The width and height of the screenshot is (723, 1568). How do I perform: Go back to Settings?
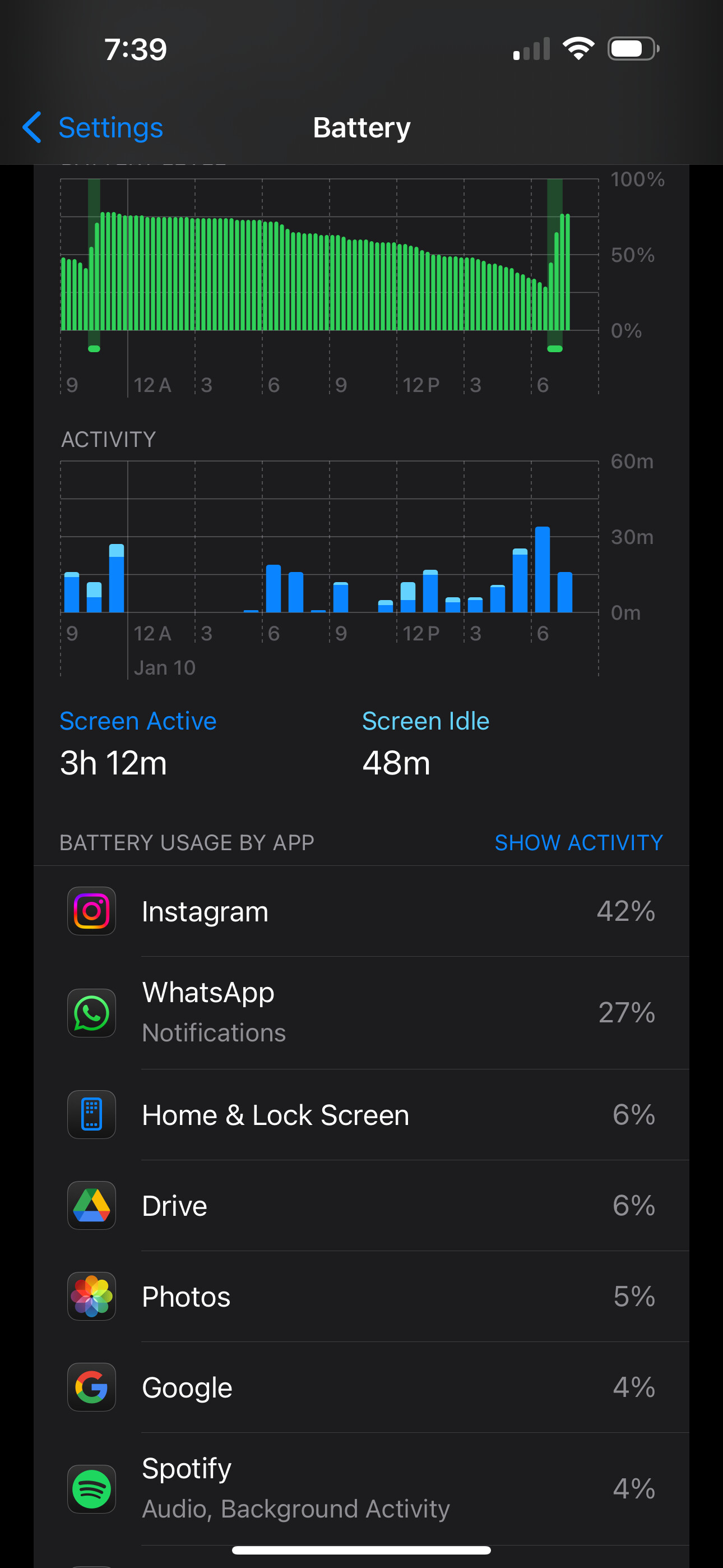pos(92,127)
